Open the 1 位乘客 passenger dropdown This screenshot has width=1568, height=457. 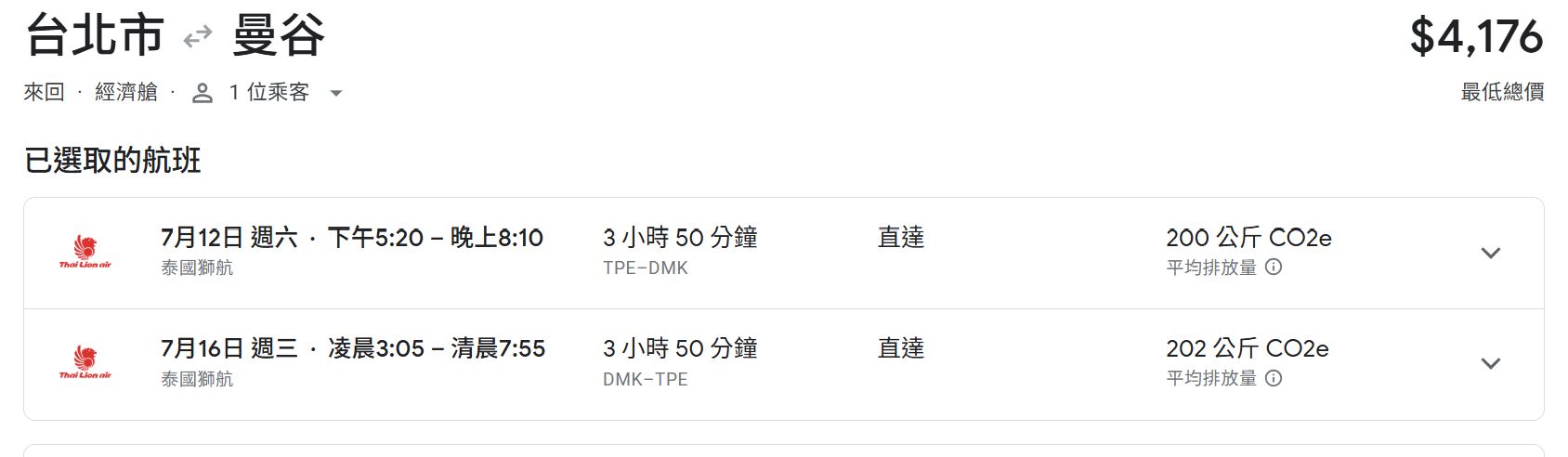click(268, 93)
